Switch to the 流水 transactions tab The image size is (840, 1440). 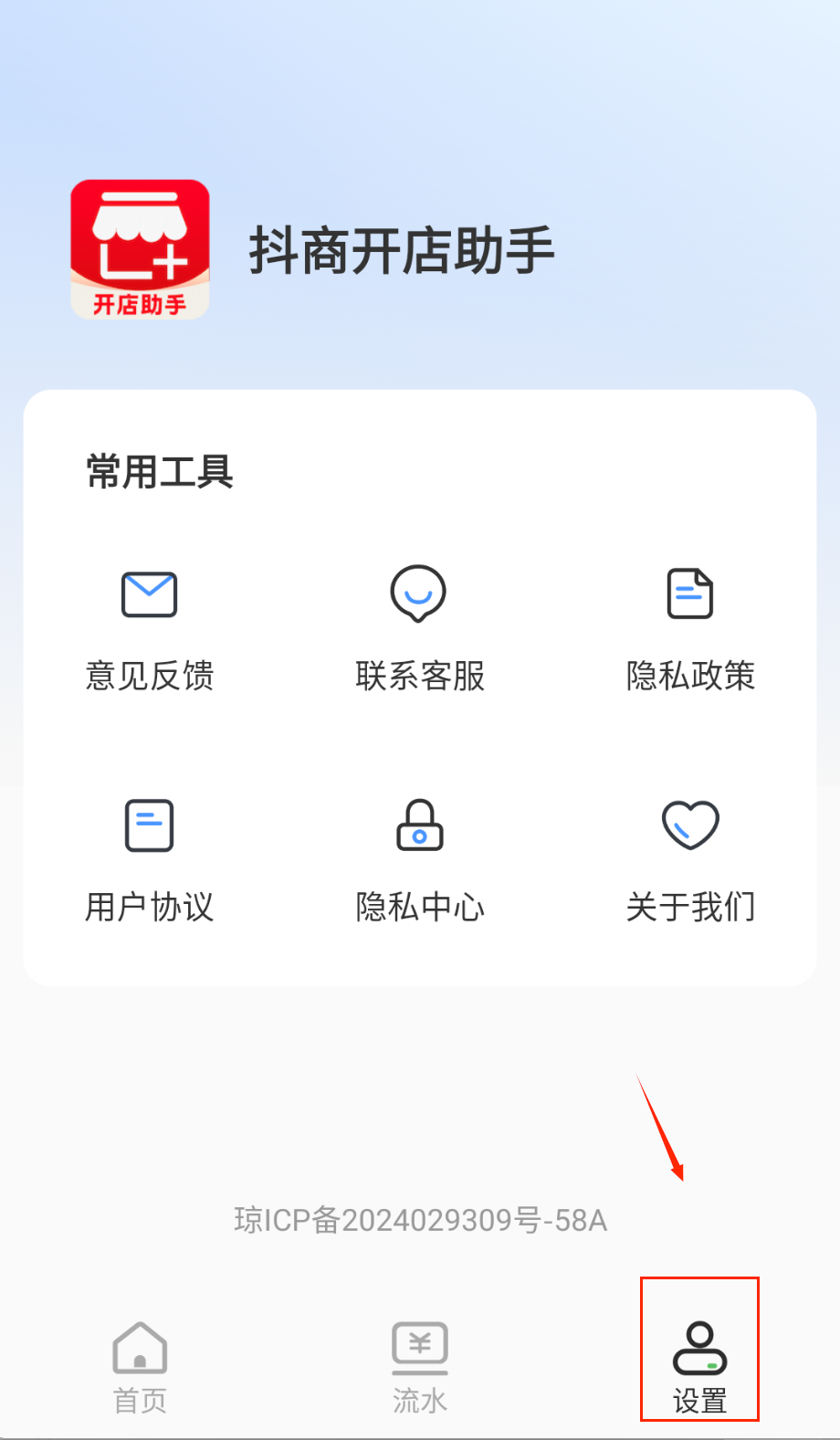pyautogui.click(x=419, y=1366)
